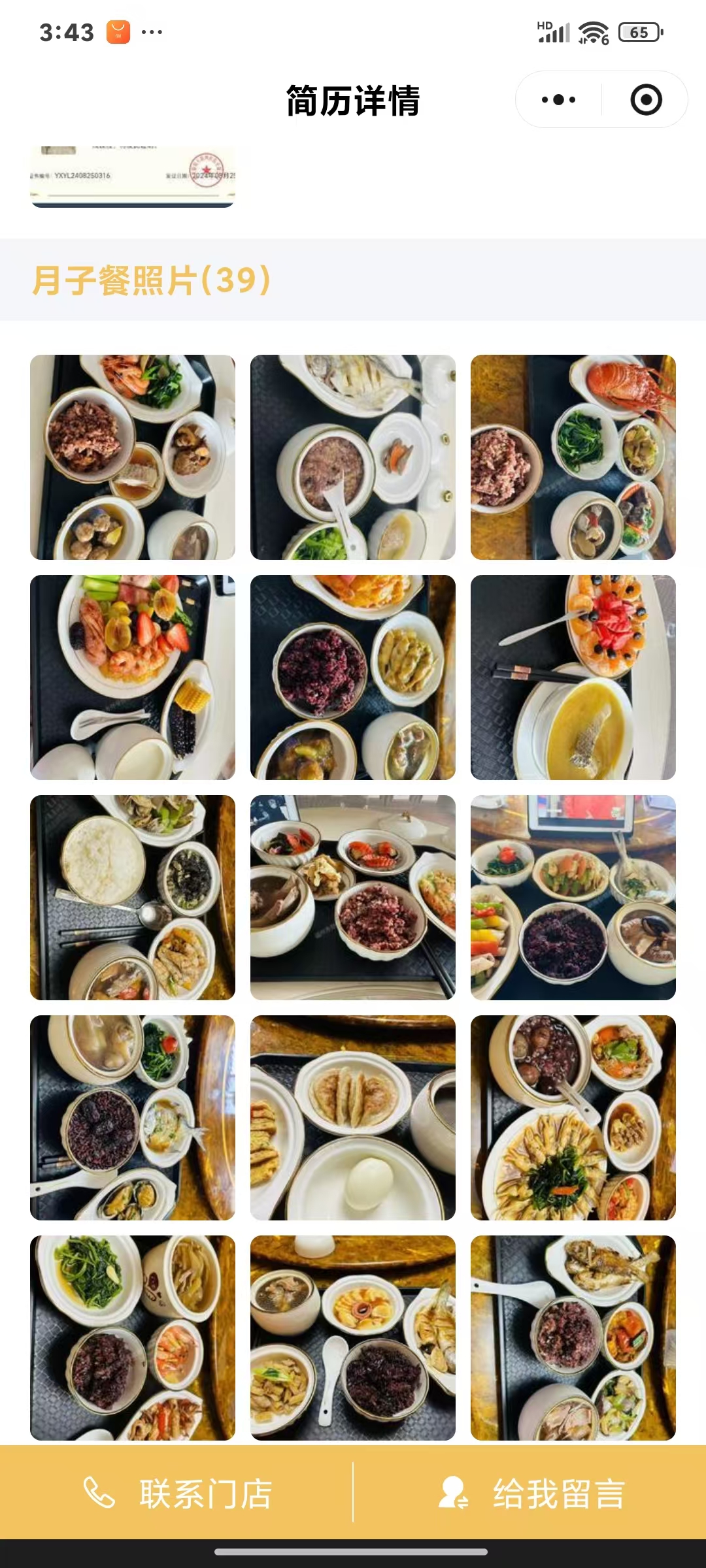706x1568 pixels.
Task: Open photo with flower-shaped arranged platter
Action: (x=573, y=1118)
